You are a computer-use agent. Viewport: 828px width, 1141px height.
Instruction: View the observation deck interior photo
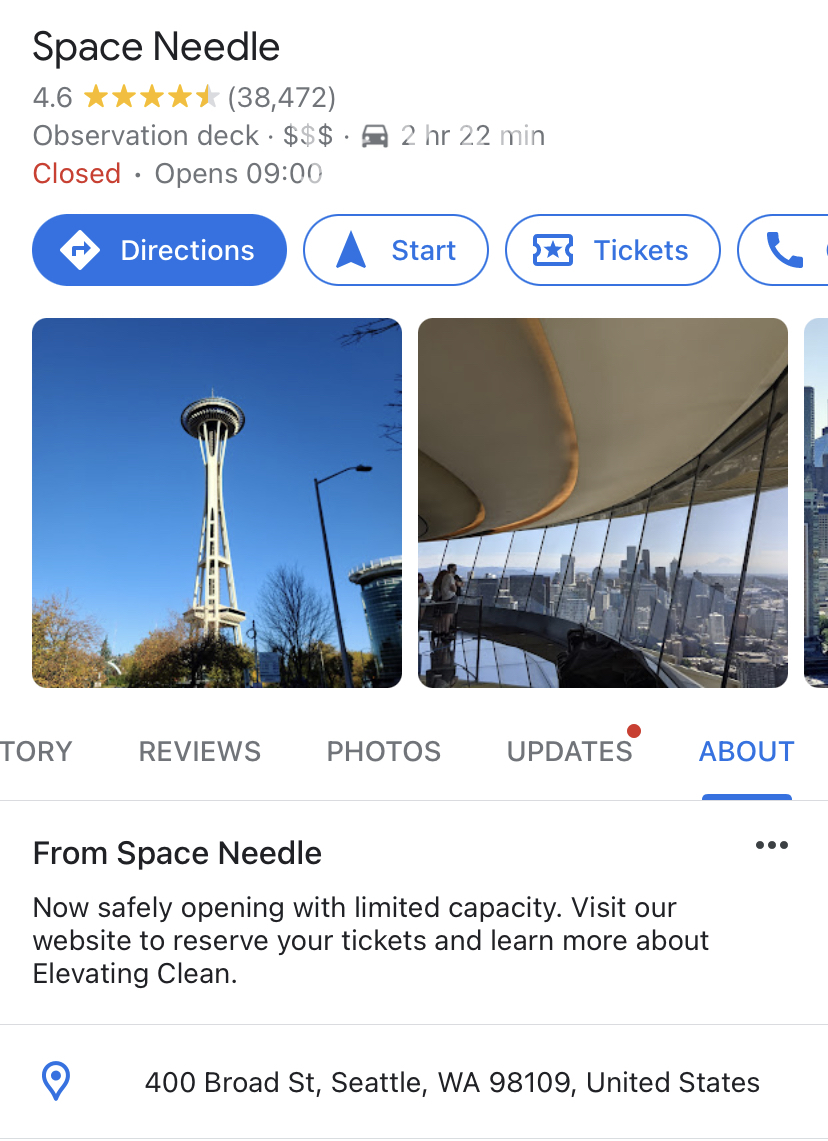pyautogui.click(x=602, y=502)
